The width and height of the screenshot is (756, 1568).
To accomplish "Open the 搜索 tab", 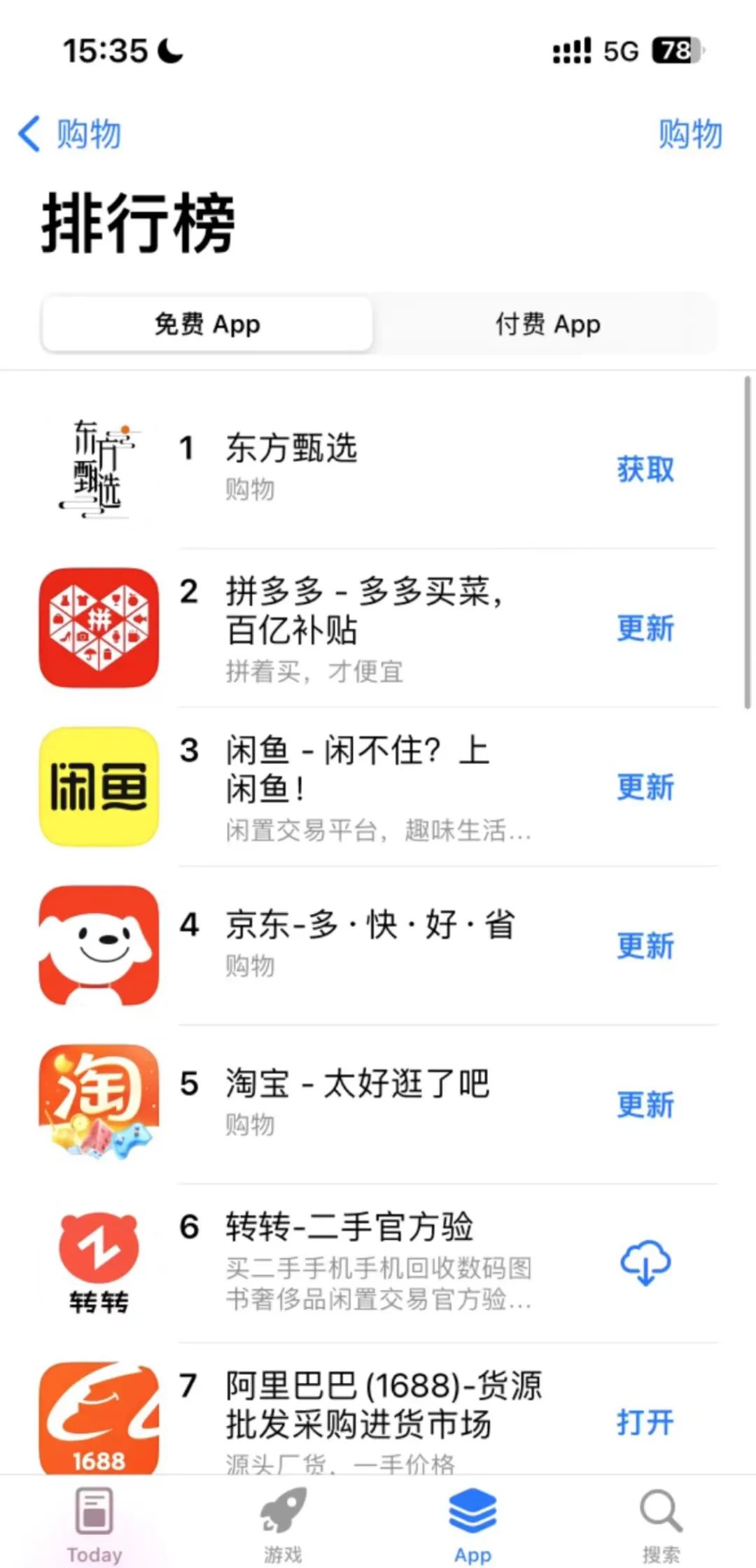I will 661,1525.
